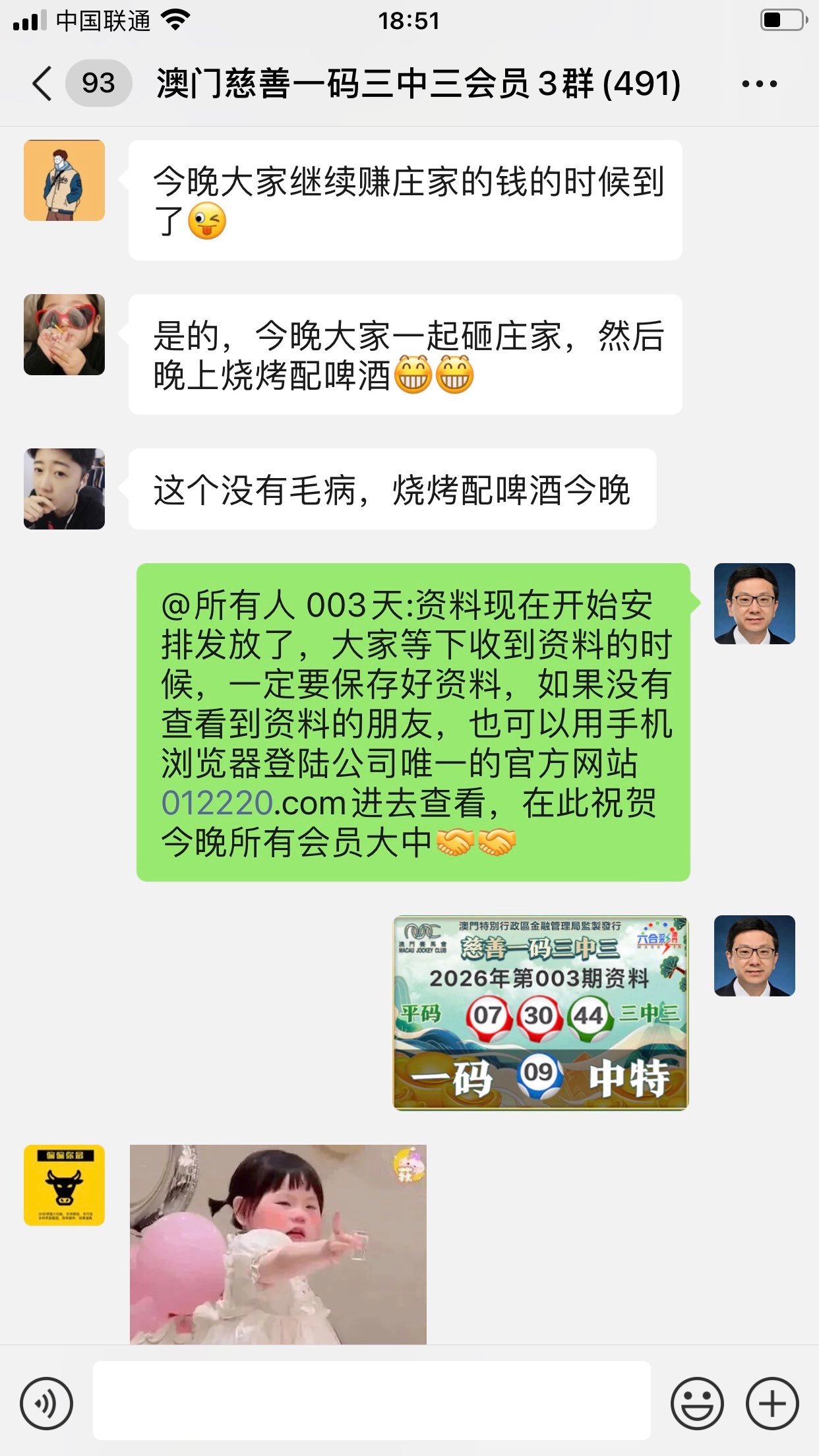This screenshot has height=1456, width=819.
Task: Open the plus attachments menu
Action: [x=772, y=1403]
